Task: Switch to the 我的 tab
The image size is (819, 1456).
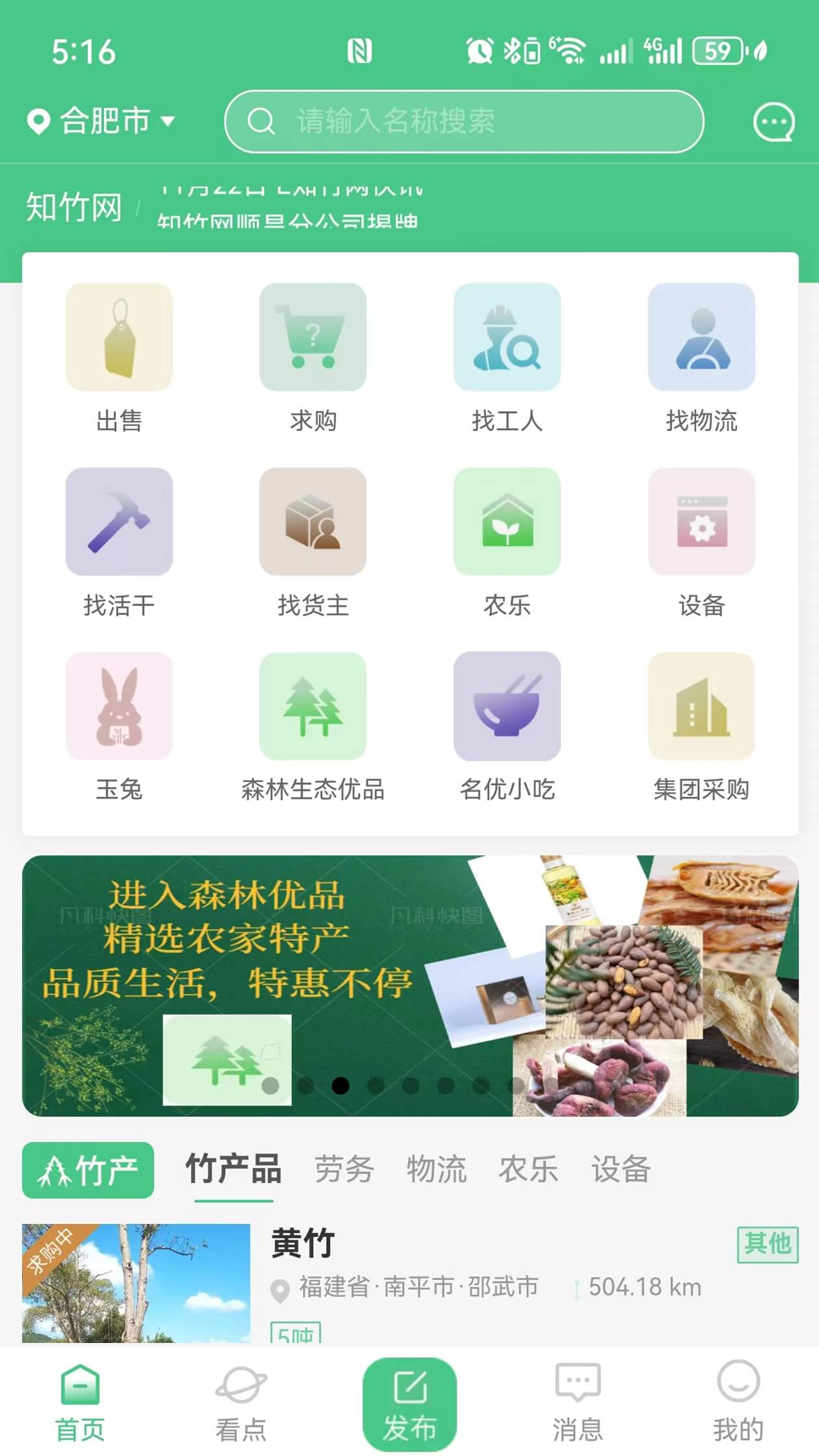Action: (738, 1401)
